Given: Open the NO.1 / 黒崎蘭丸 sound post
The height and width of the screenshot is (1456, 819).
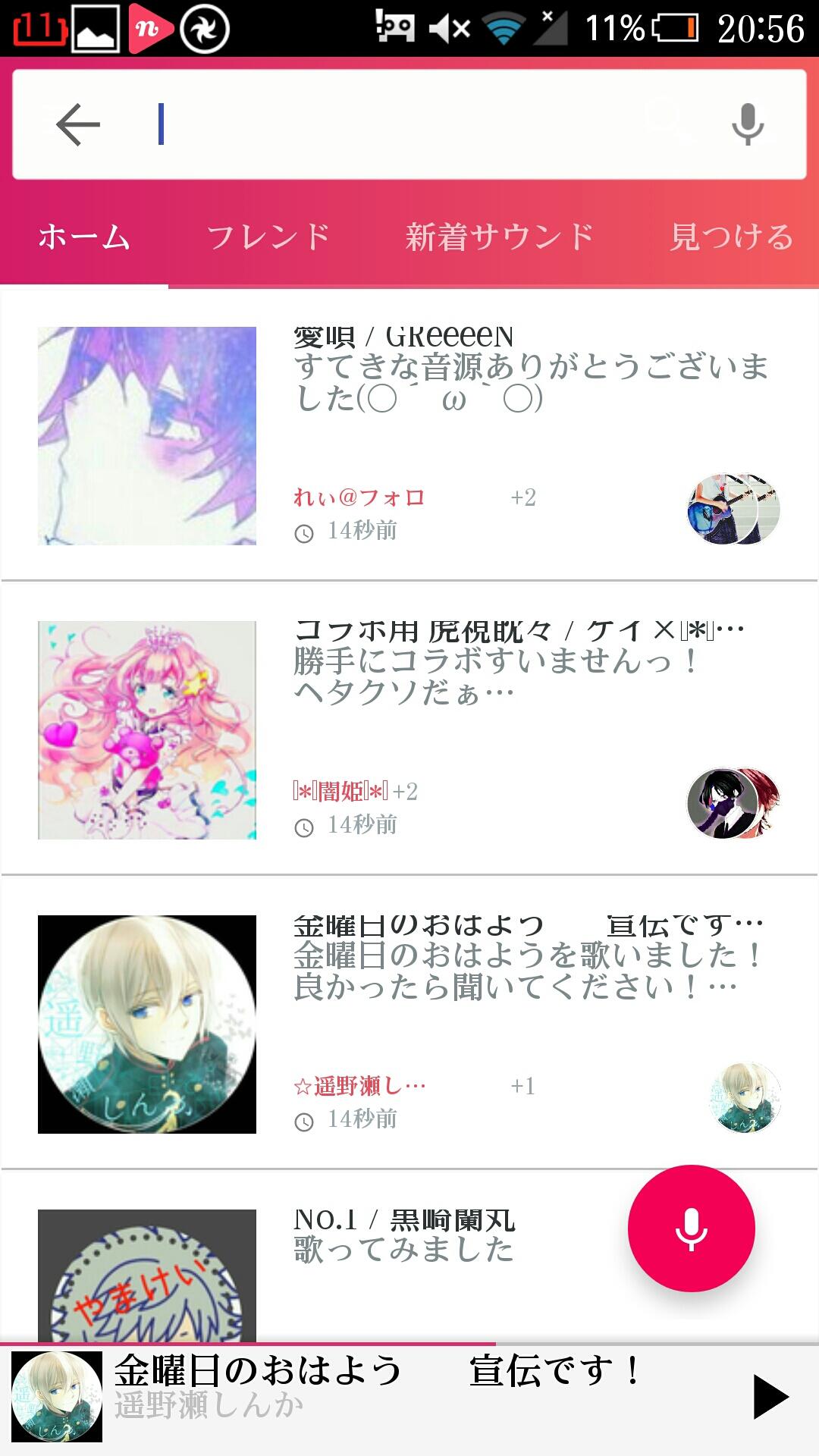Looking at the screenshot, I should 404,1235.
